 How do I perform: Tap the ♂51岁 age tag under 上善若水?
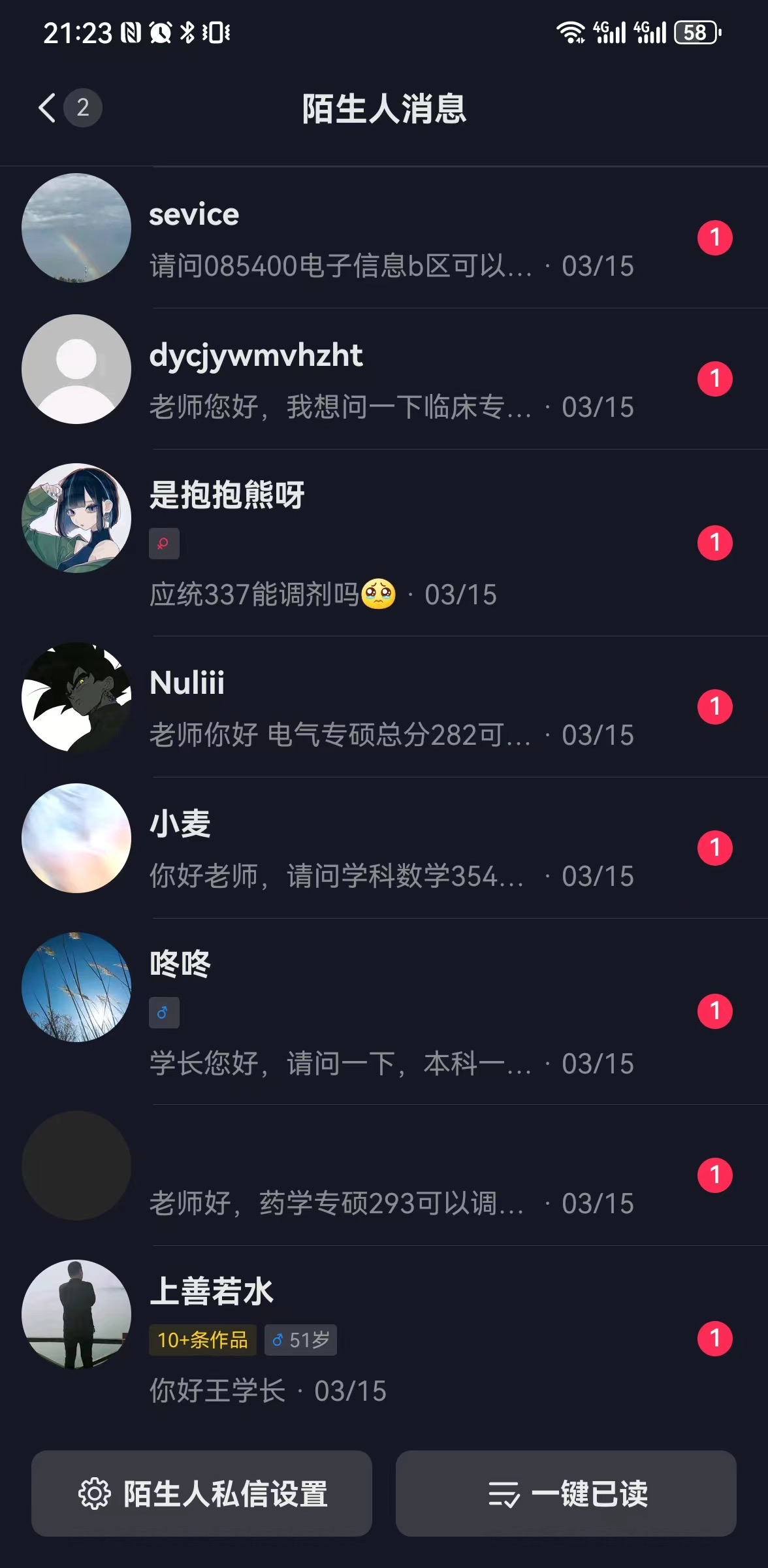tap(300, 1340)
